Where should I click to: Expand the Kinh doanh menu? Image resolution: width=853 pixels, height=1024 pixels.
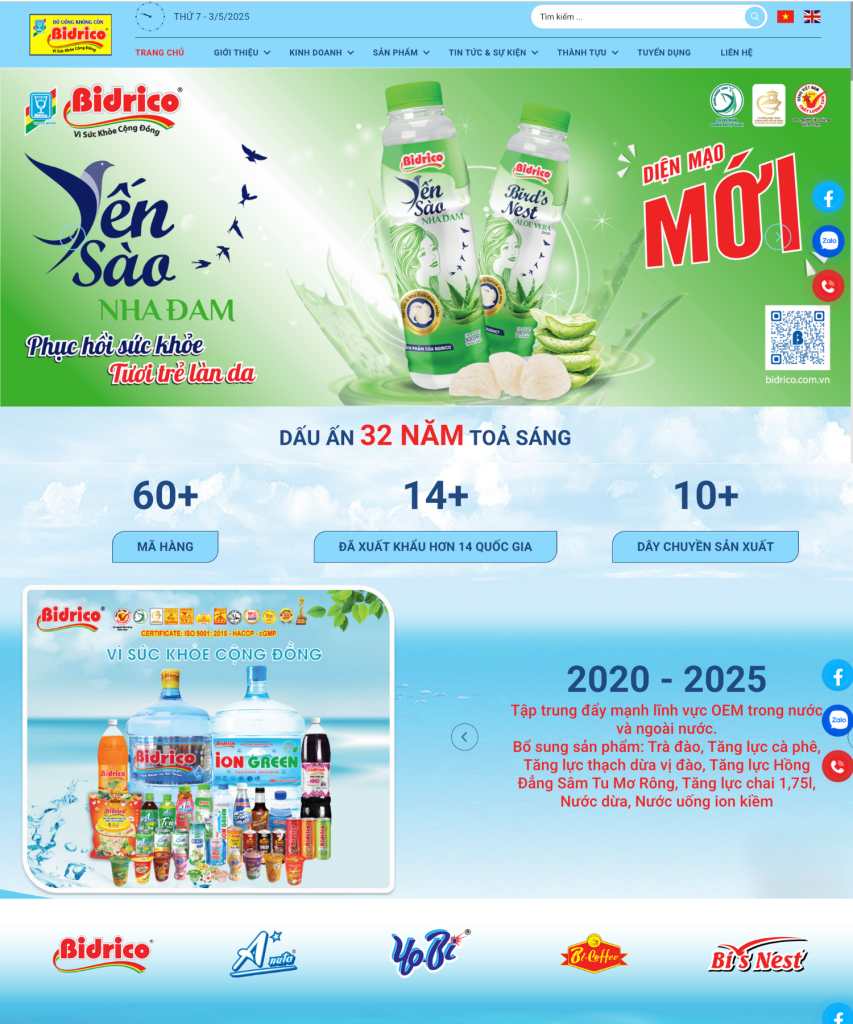click(320, 53)
